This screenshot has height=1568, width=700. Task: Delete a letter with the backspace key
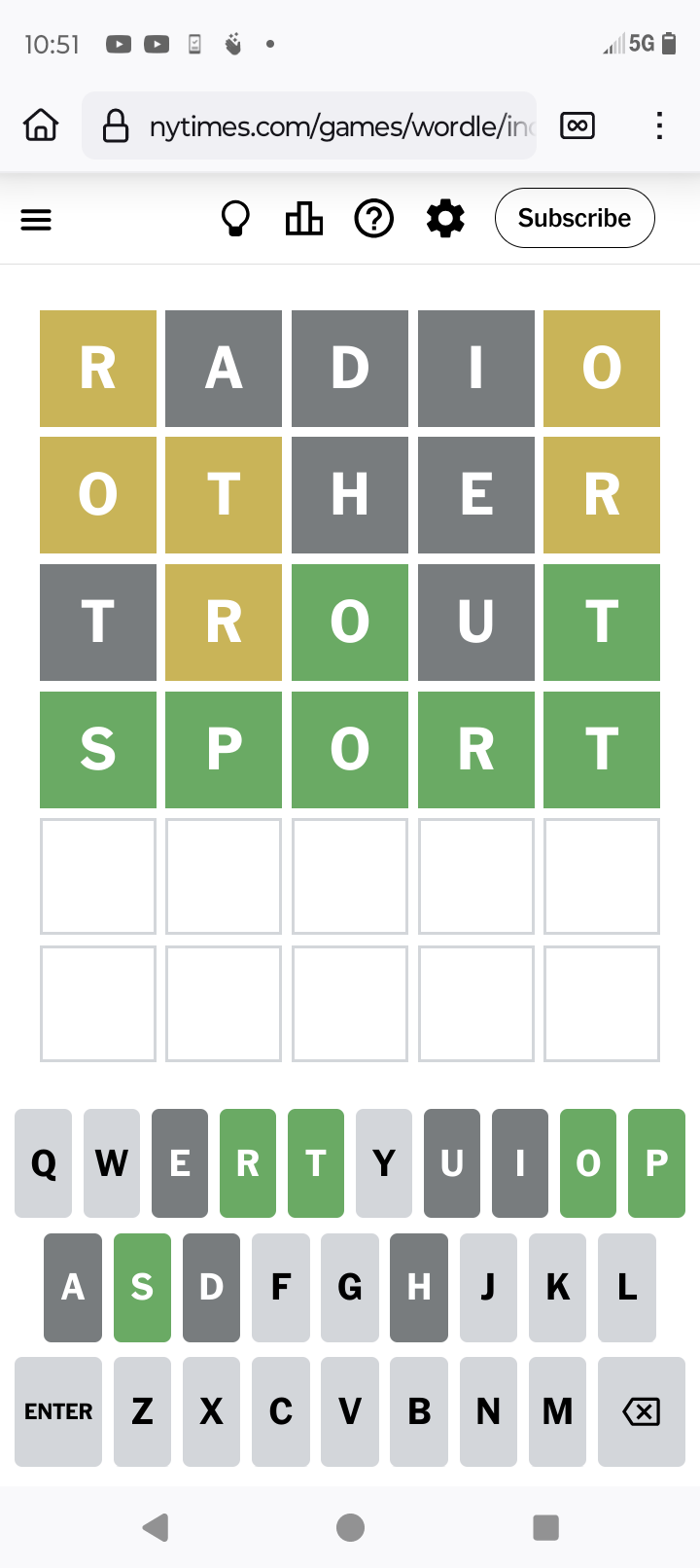coord(642,1411)
